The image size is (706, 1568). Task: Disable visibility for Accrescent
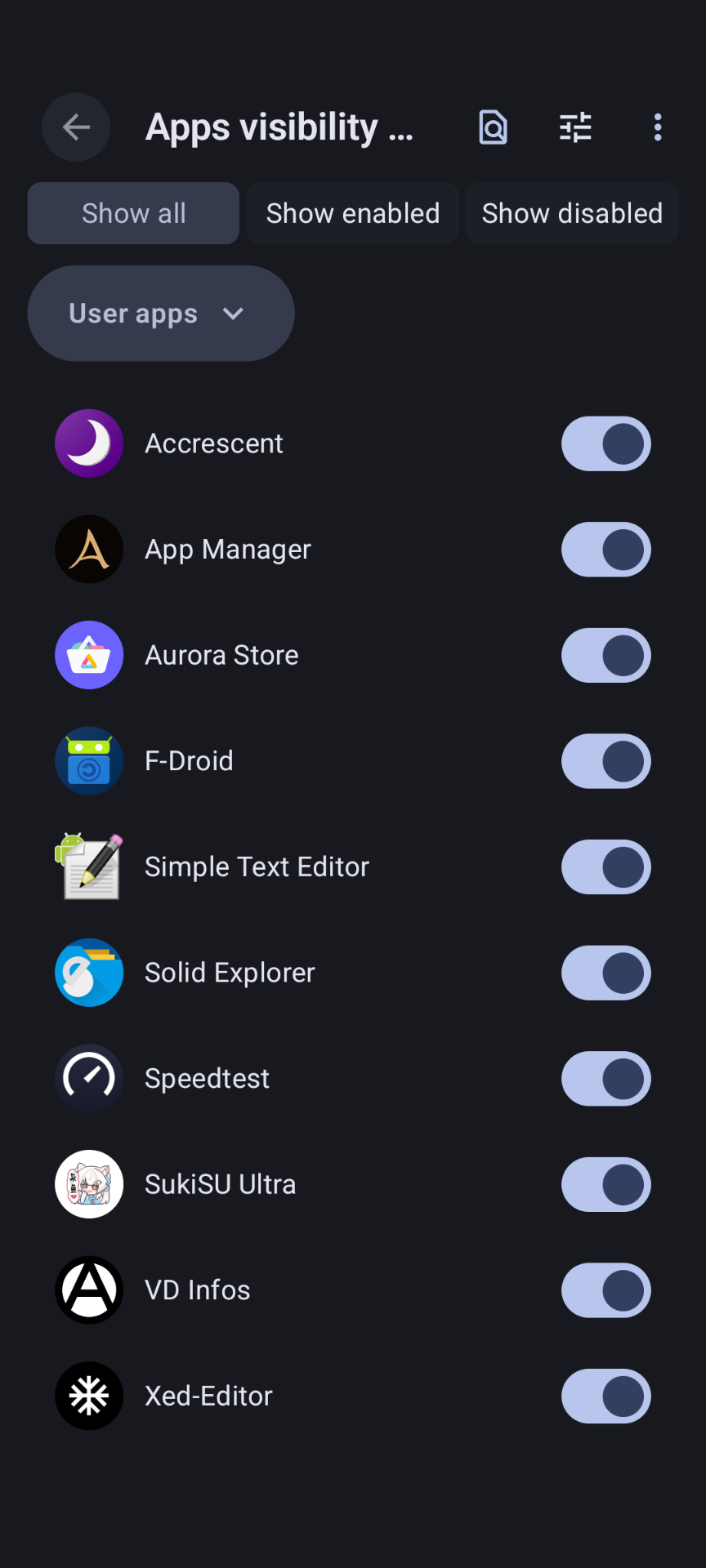606,443
